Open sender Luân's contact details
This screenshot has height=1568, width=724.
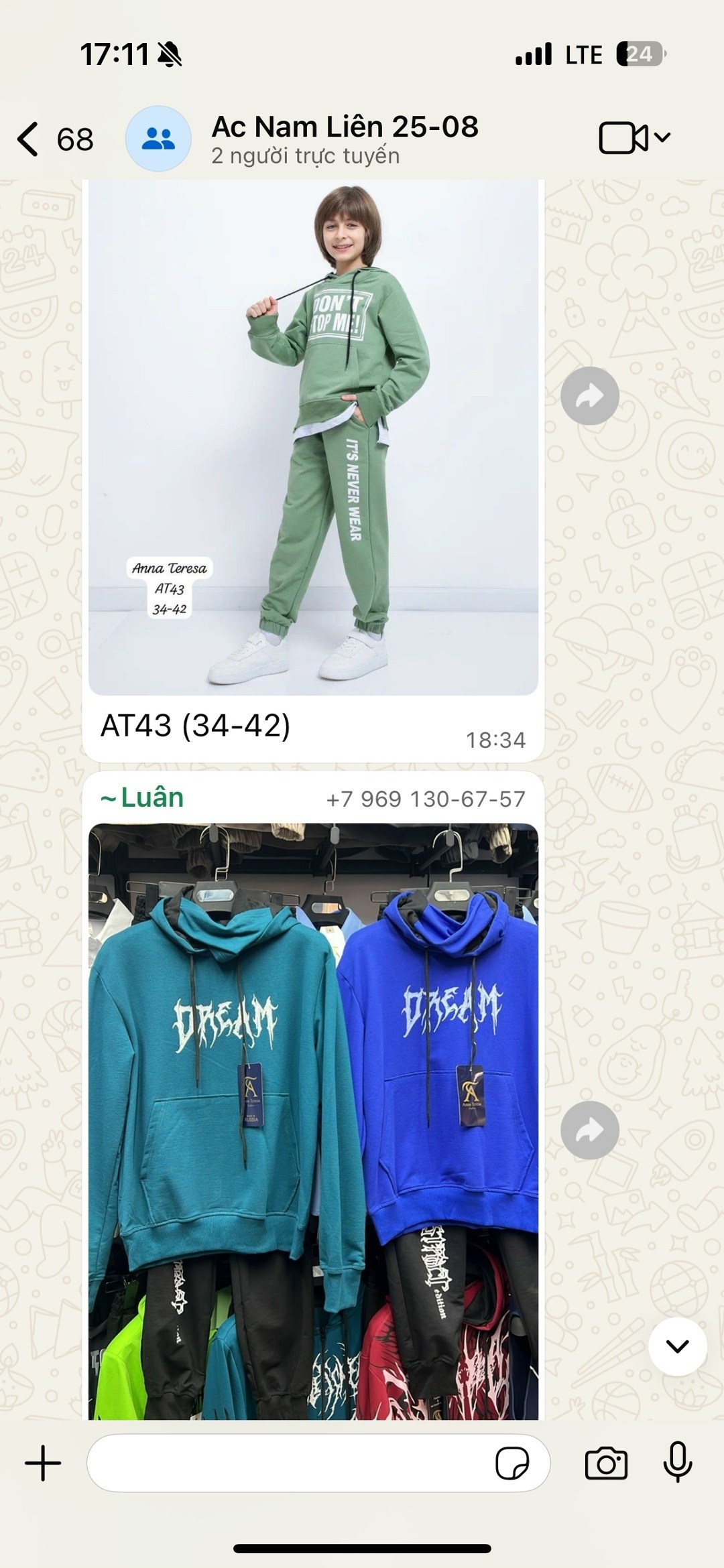point(142,798)
